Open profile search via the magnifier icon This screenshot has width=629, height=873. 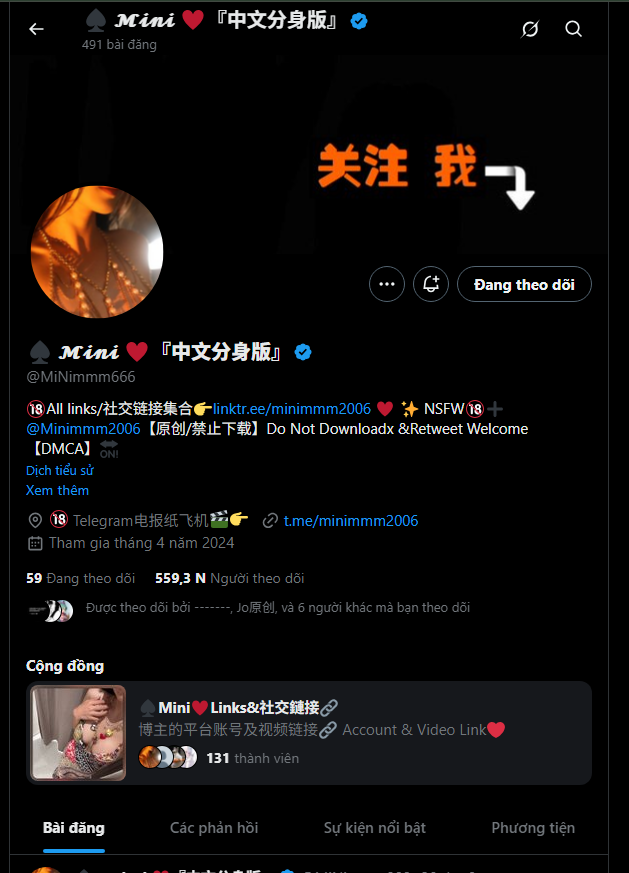573,29
